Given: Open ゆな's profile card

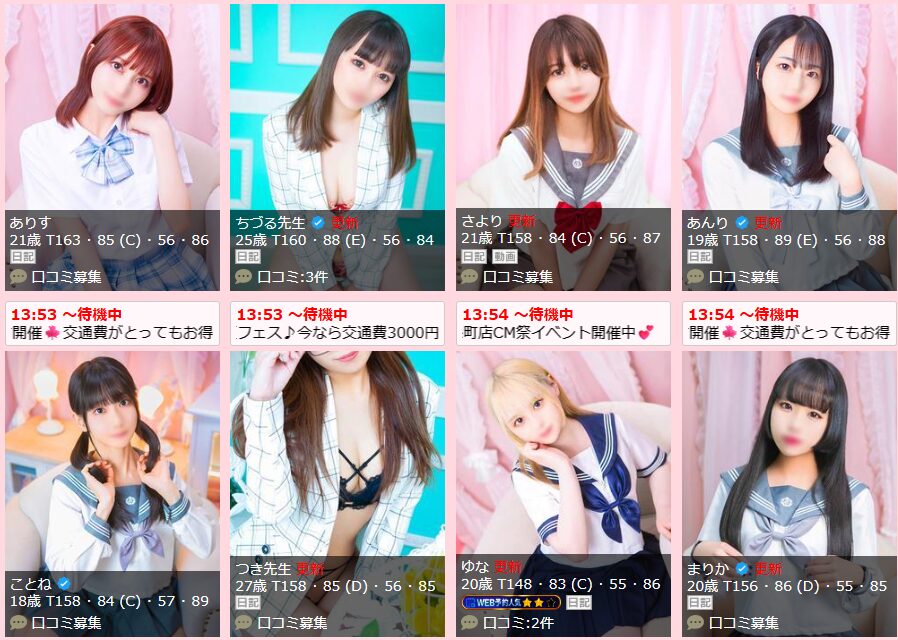Looking at the screenshot, I should 563,460.
